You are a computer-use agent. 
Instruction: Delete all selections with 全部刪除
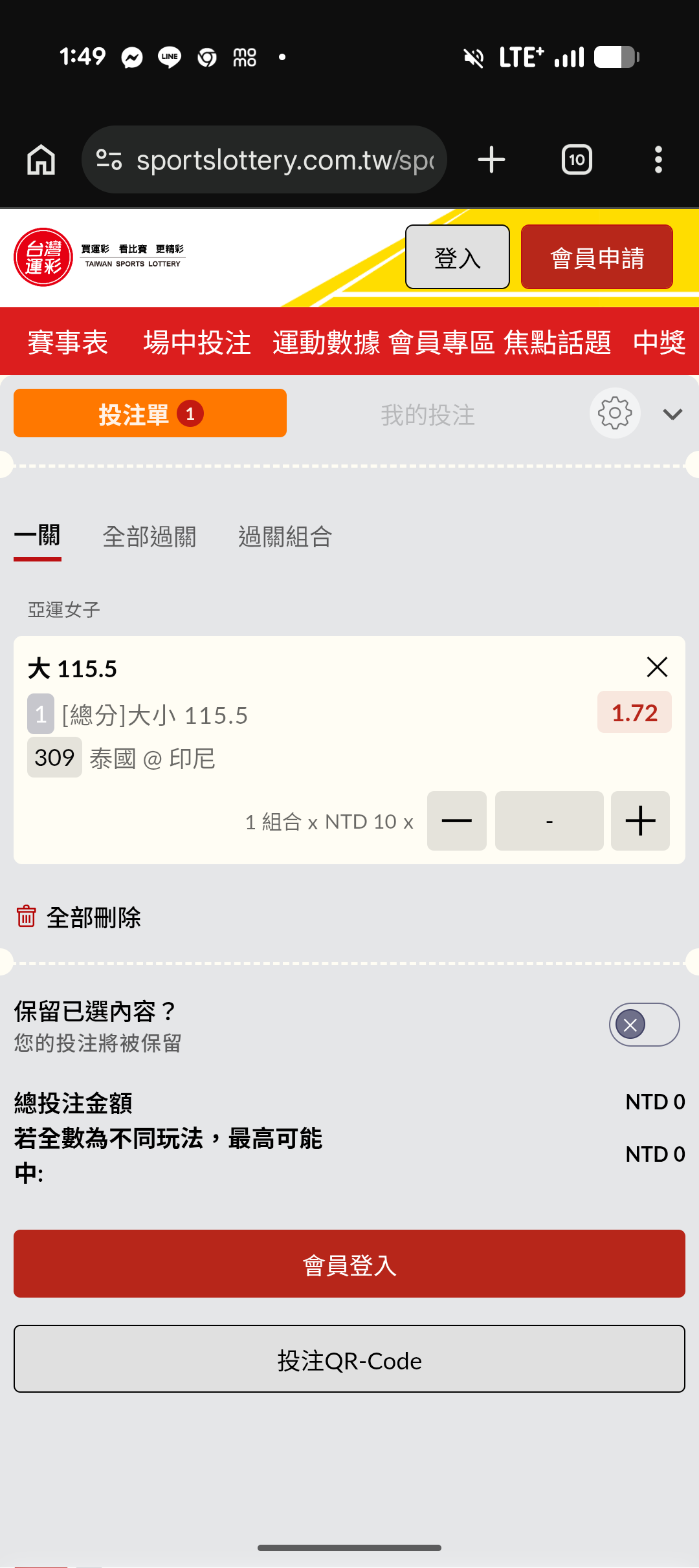(78, 917)
